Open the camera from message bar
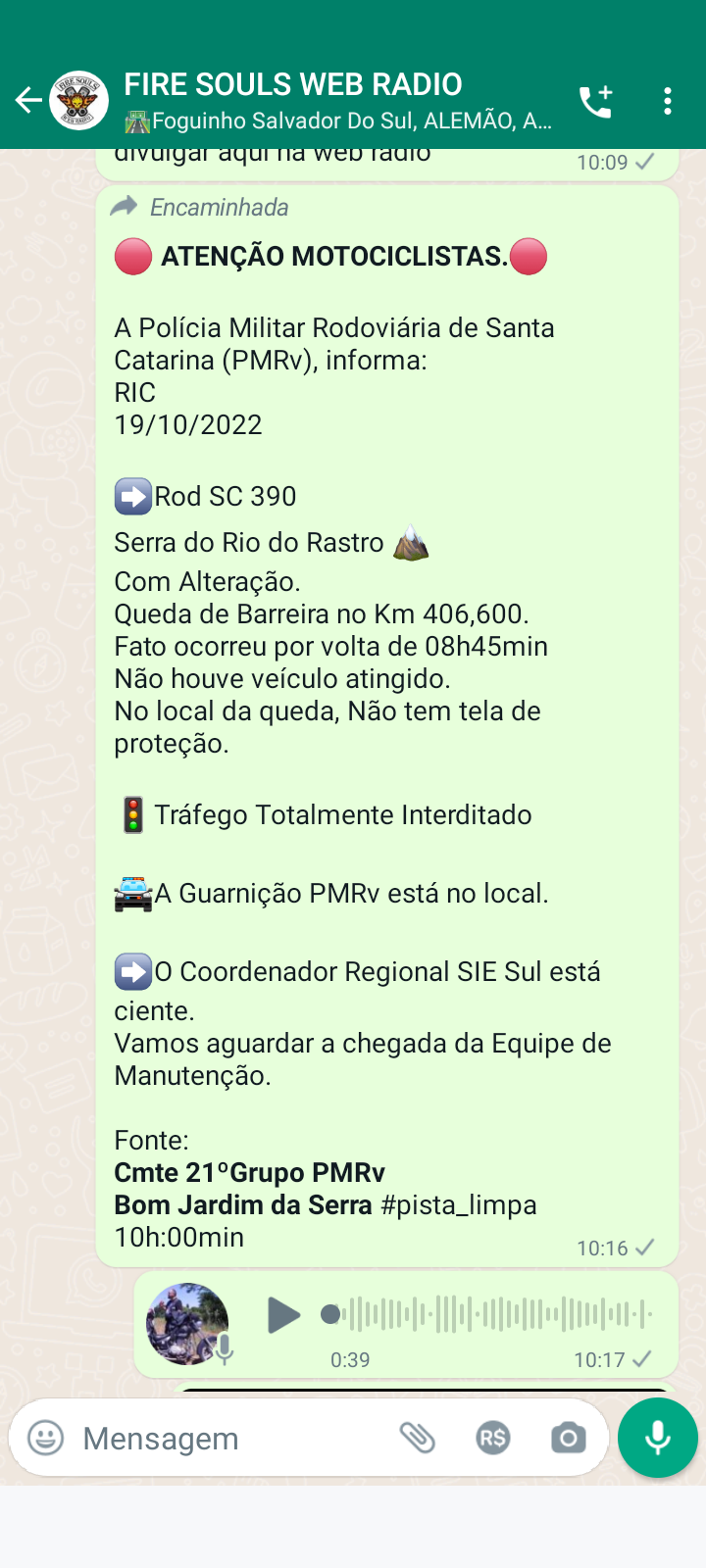Image resolution: width=706 pixels, height=1568 pixels. [x=568, y=1438]
